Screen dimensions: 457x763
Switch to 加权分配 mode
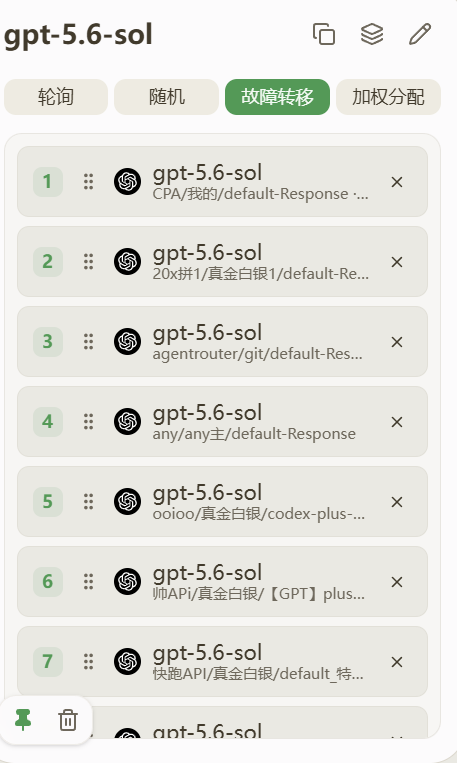(x=388, y=97)
